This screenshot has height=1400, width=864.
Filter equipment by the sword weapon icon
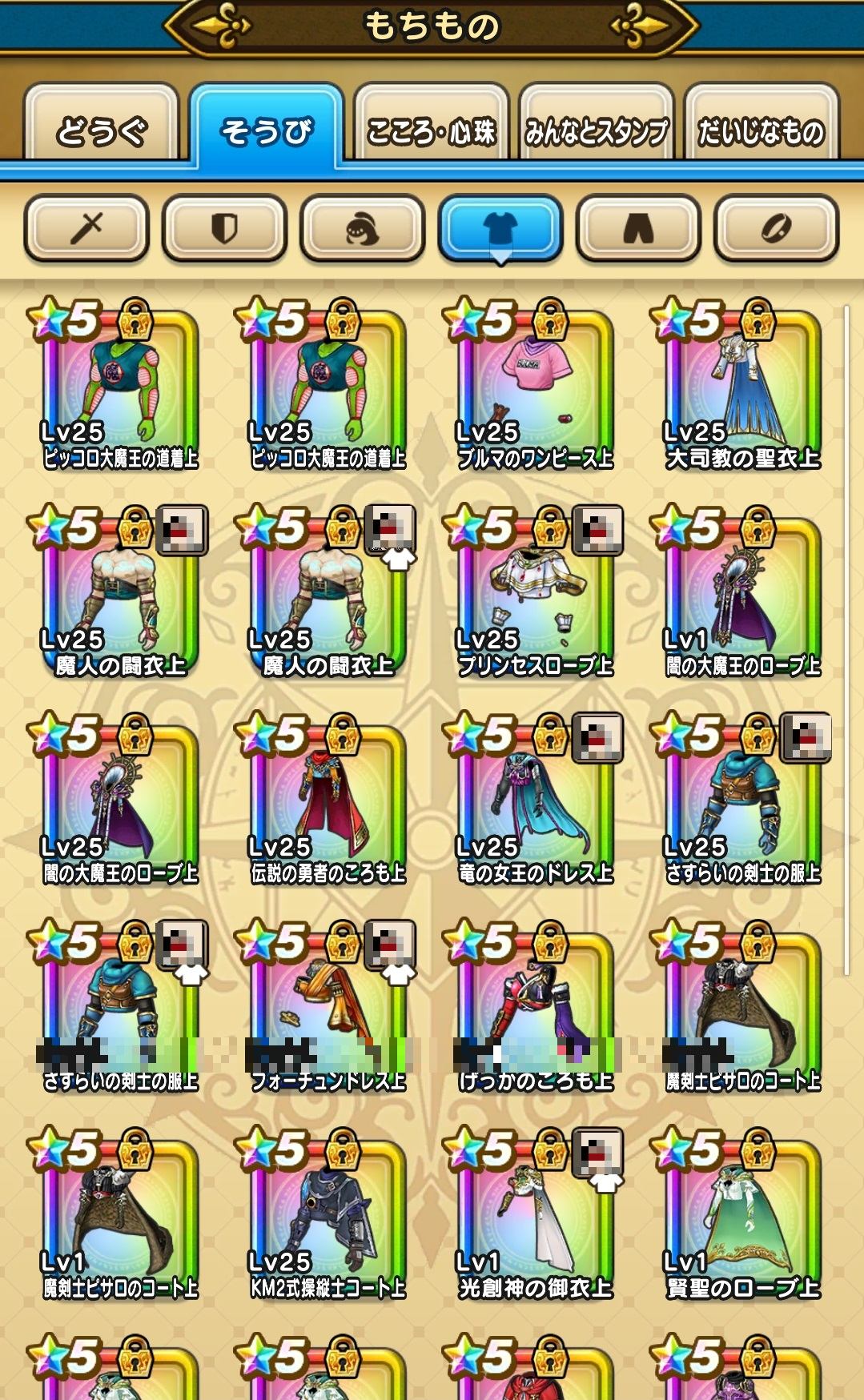(86, 229)
